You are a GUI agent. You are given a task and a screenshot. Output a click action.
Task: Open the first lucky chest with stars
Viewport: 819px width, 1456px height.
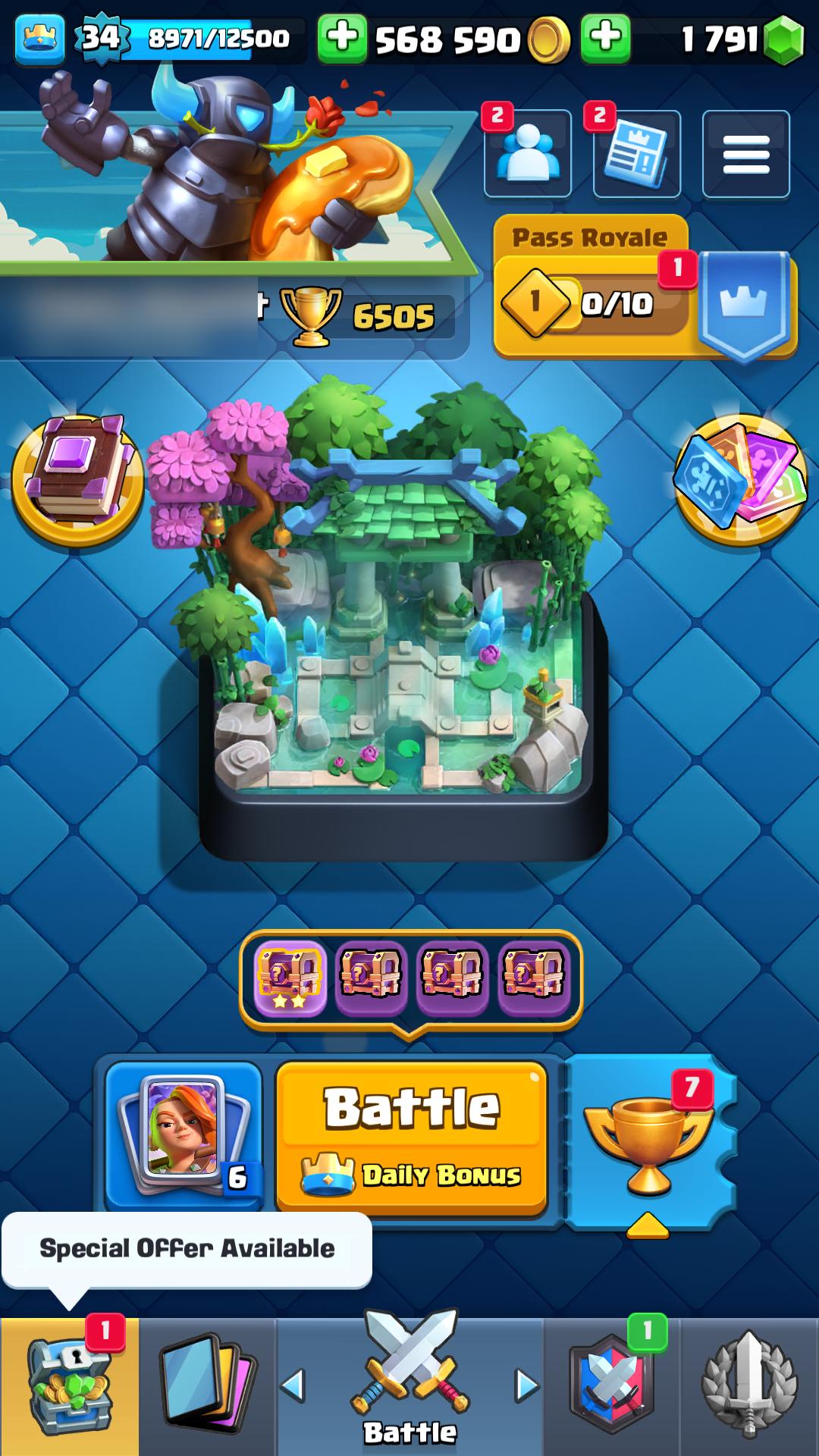pos(290,978)
